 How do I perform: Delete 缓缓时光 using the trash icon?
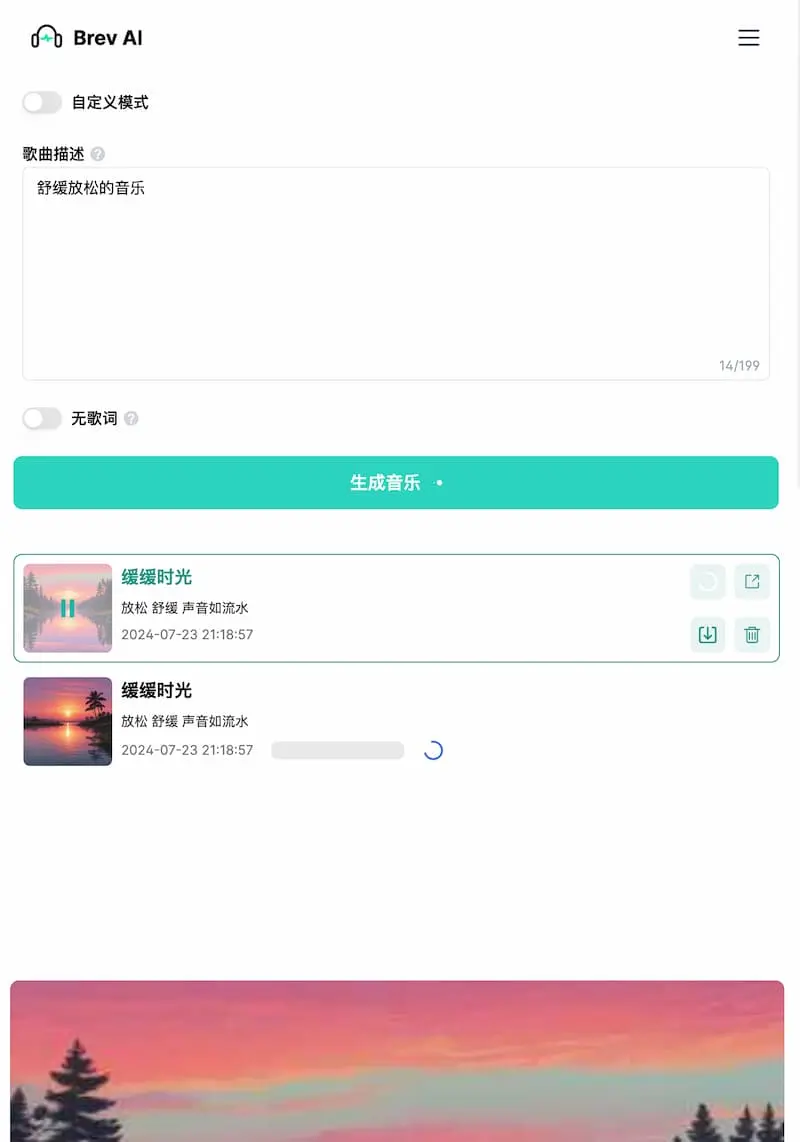pos(751,634)
